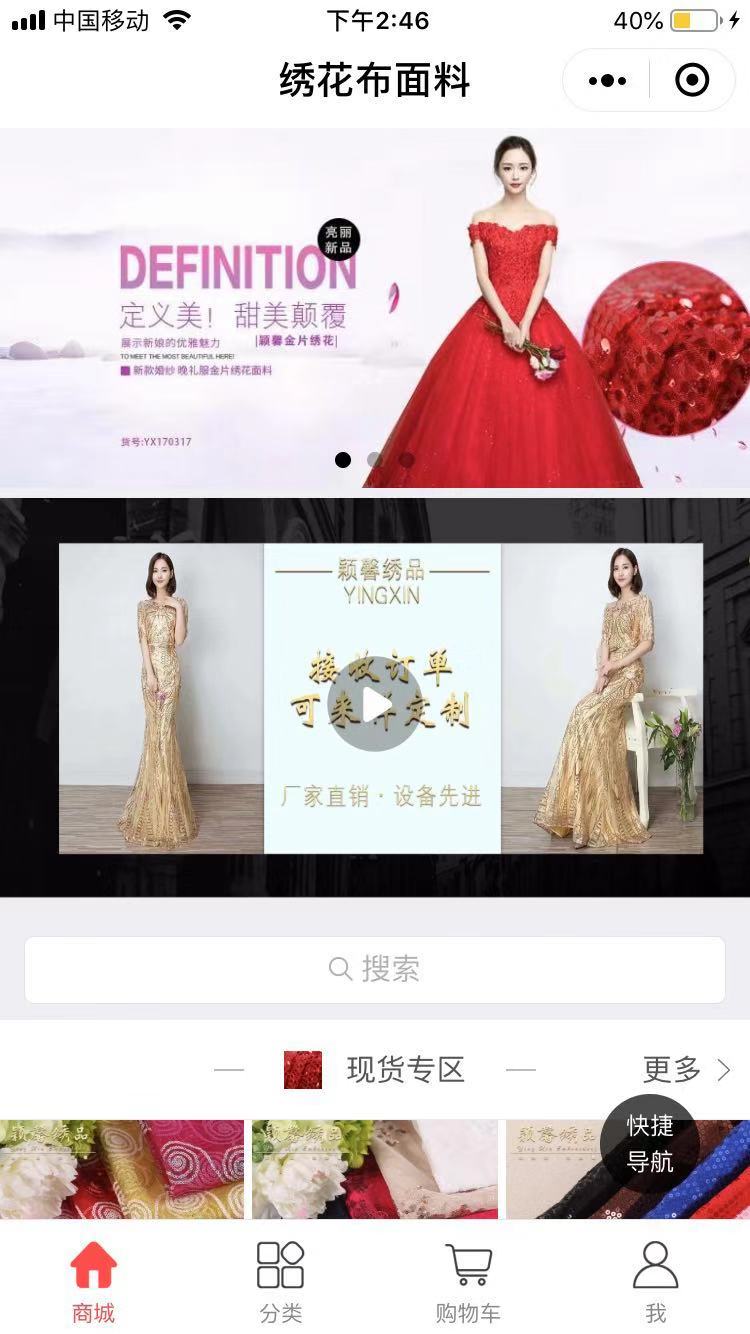Go to the 我 profile tab
The height and width of the screenshot is (1334, 750).
click(655, 1282)
